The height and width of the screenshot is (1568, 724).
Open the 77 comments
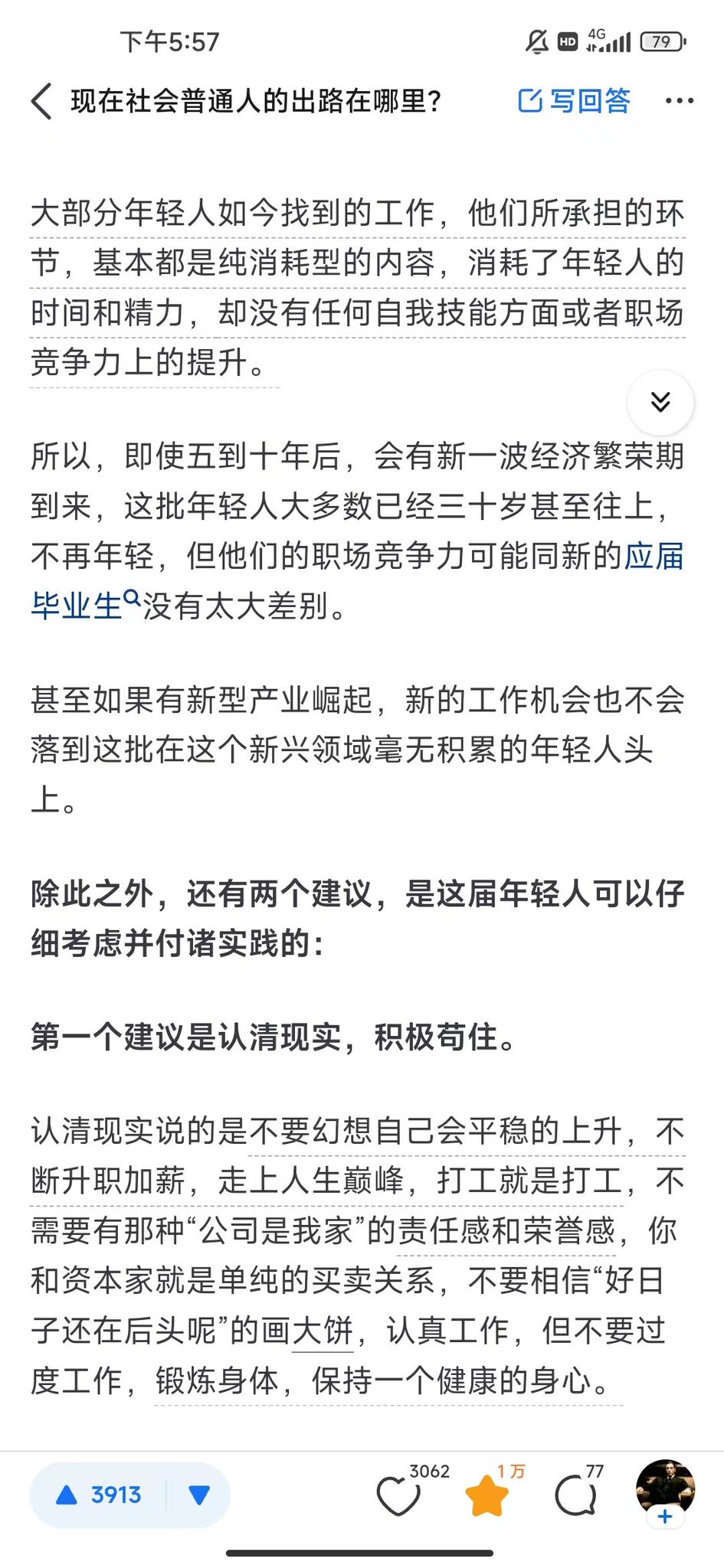(x=576, y=1496)
